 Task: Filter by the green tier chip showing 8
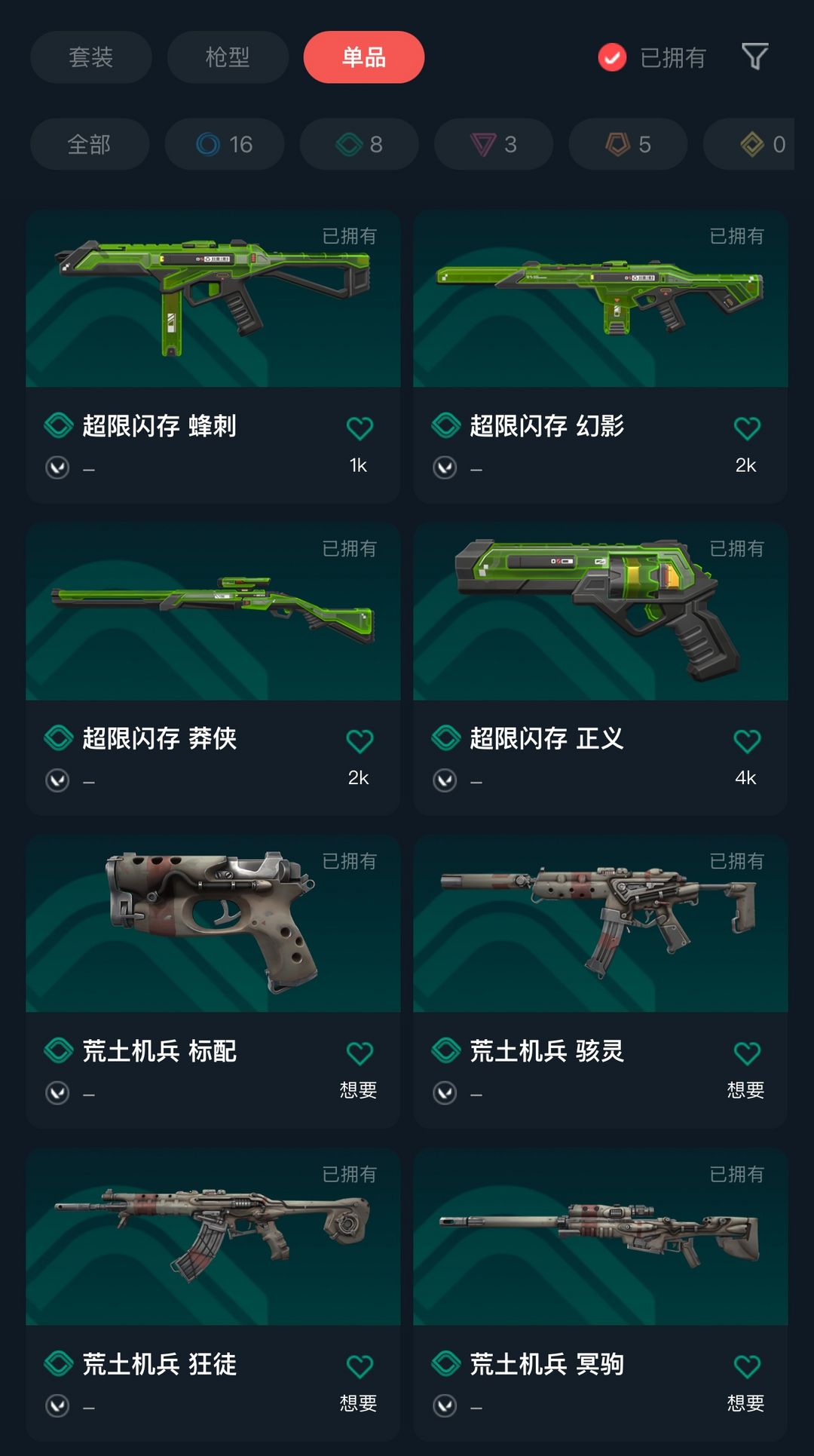coord(360,144)
